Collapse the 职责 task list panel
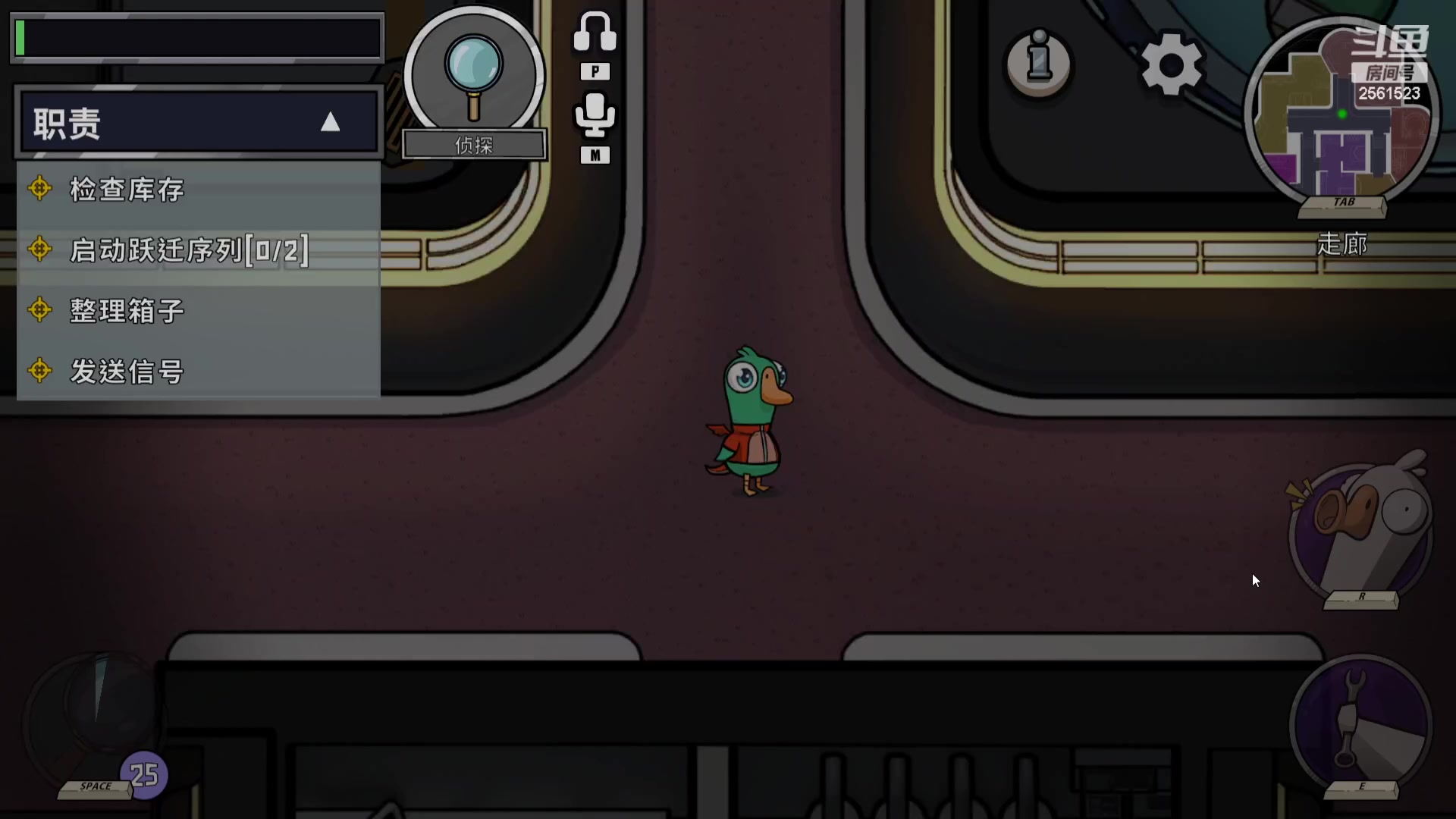 pyautogui.click(x=330, y=123)
